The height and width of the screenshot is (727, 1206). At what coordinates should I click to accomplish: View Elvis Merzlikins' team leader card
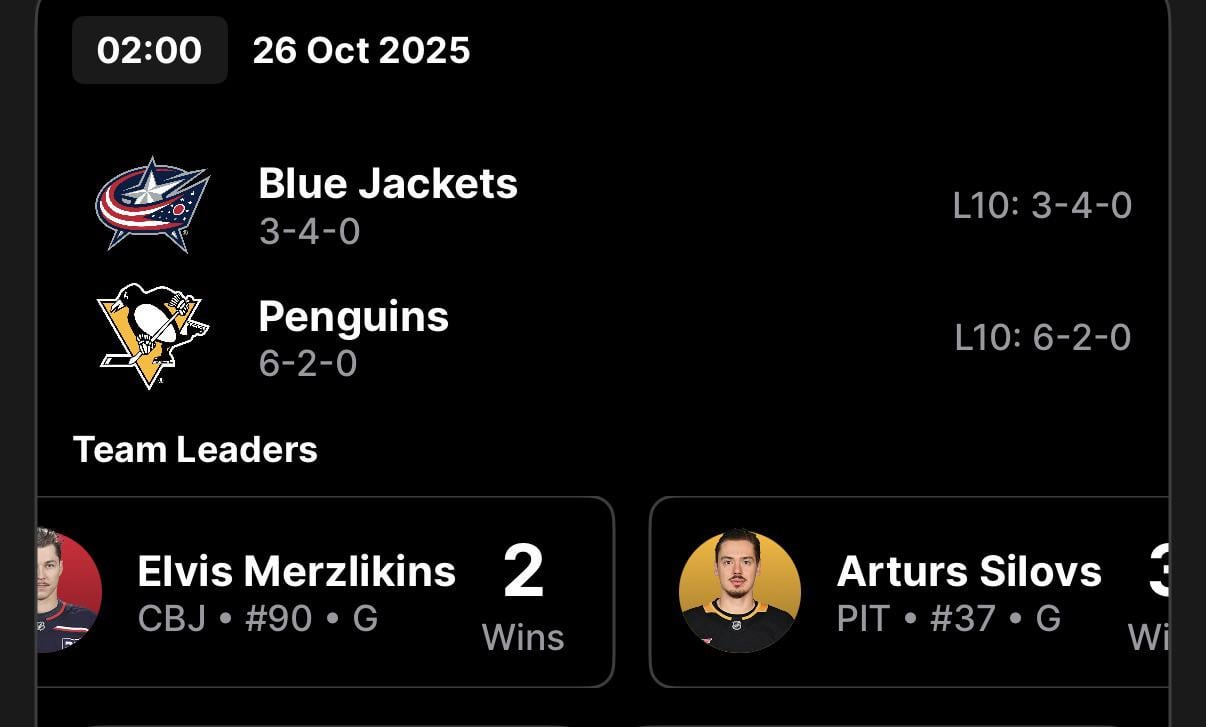coord(325,592)
